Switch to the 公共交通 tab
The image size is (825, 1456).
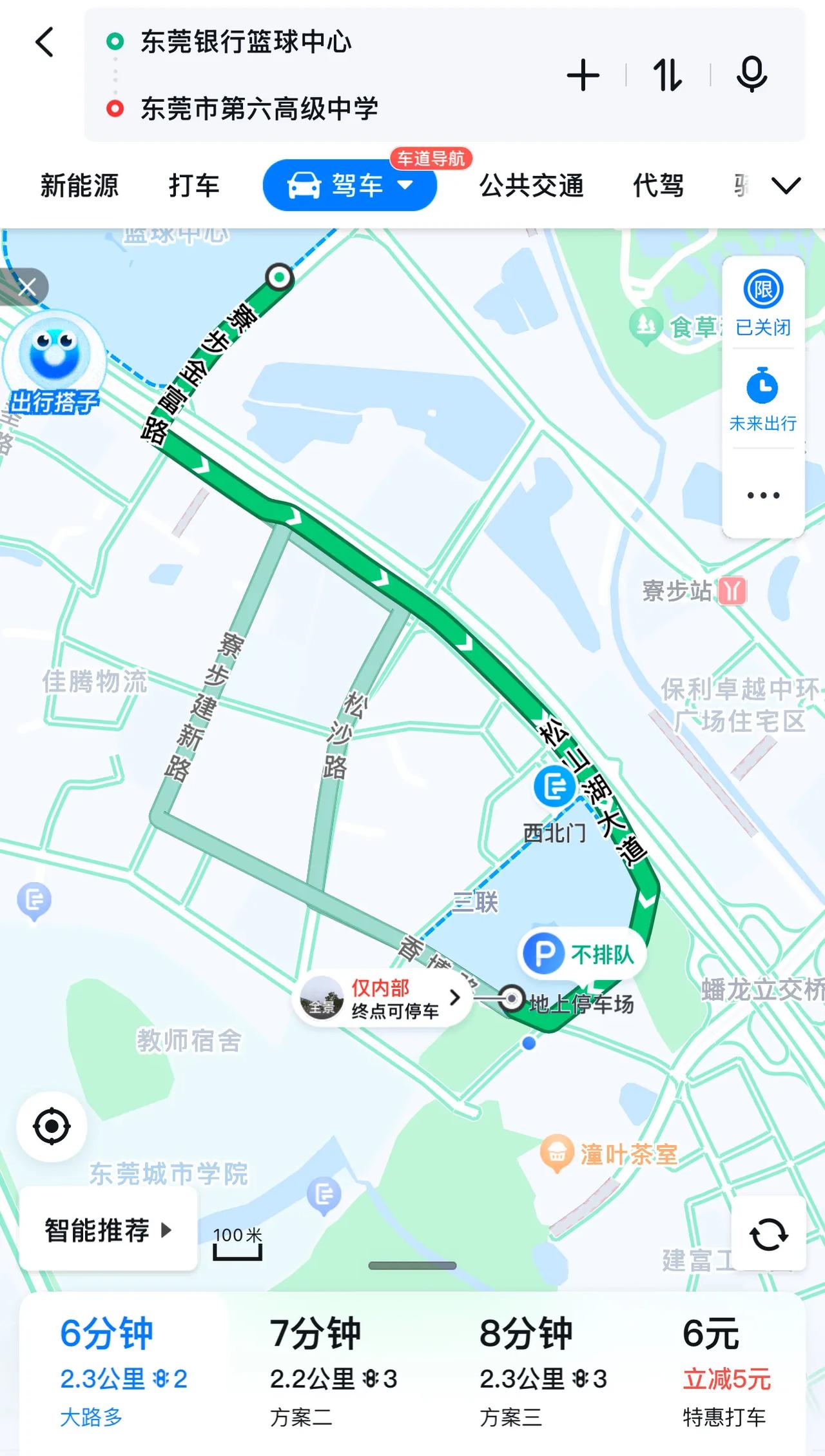(x=531, y=186)
